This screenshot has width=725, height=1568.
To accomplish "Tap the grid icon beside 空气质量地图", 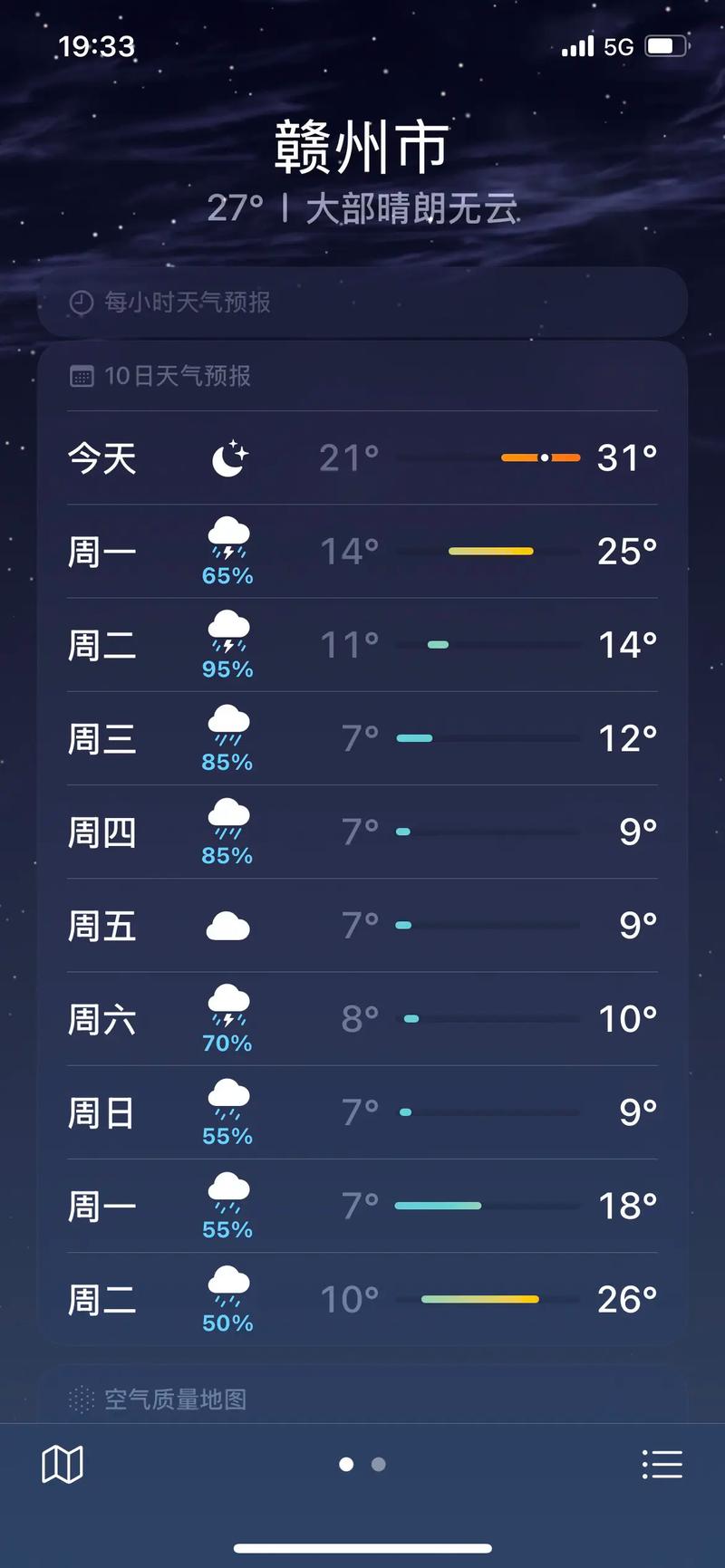I will coord(82,1399).
